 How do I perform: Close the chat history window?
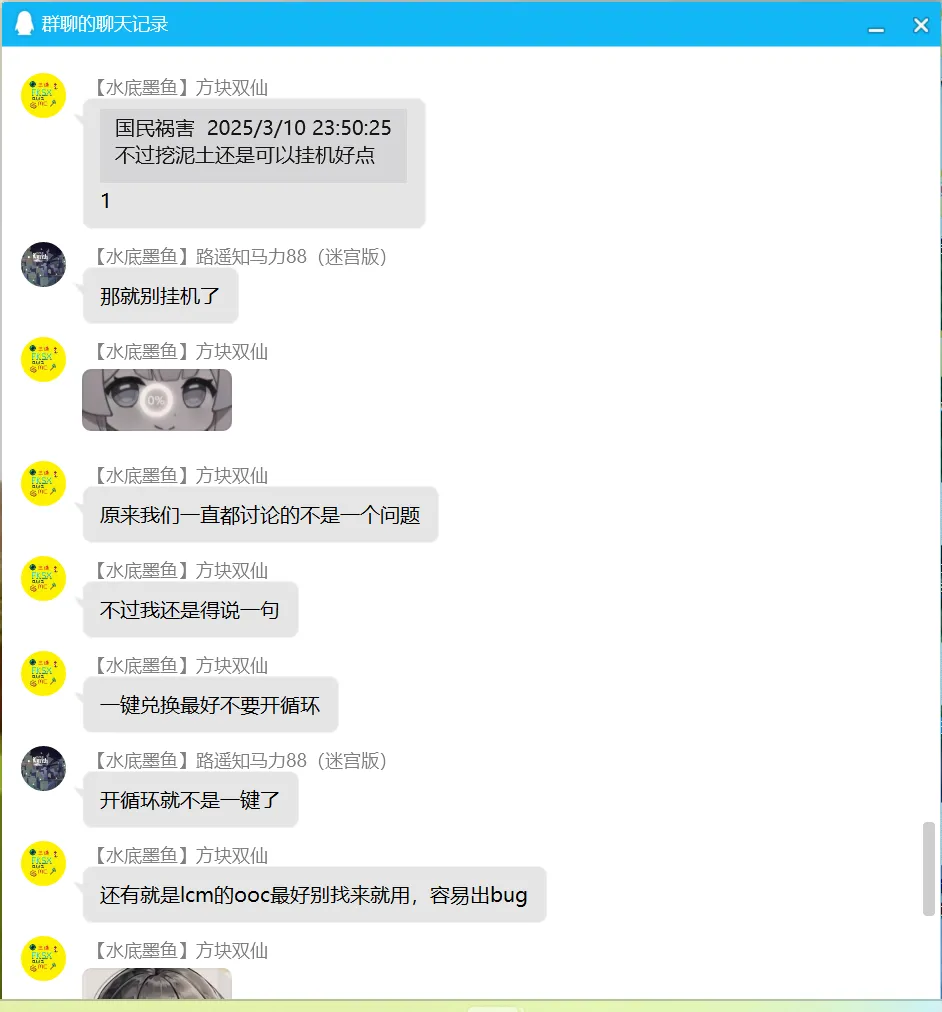[x=921, y=25]
